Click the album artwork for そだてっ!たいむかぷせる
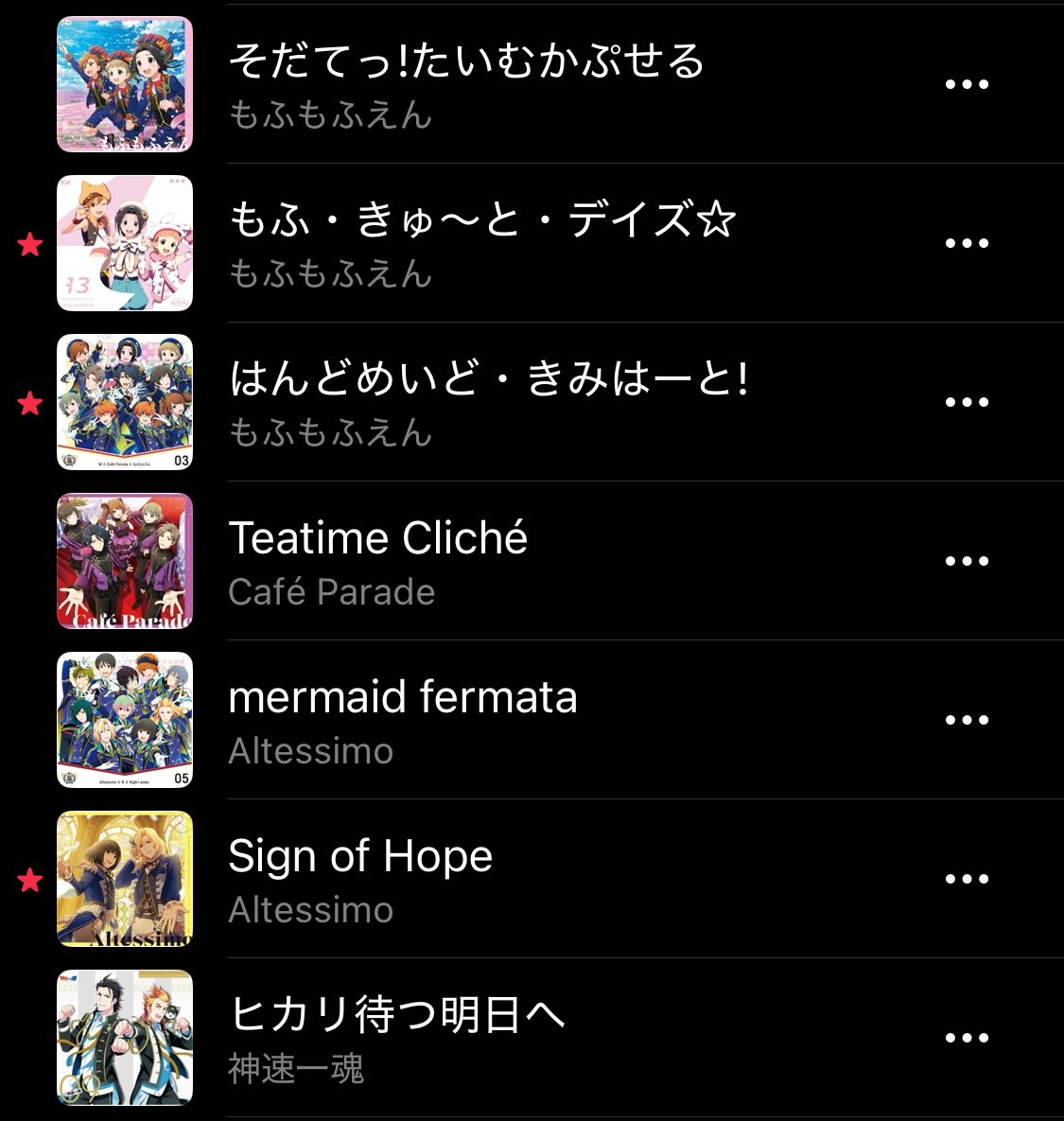Image resolution: width=1064 pixels, height=1121 pixels. (x=125, y=83)
